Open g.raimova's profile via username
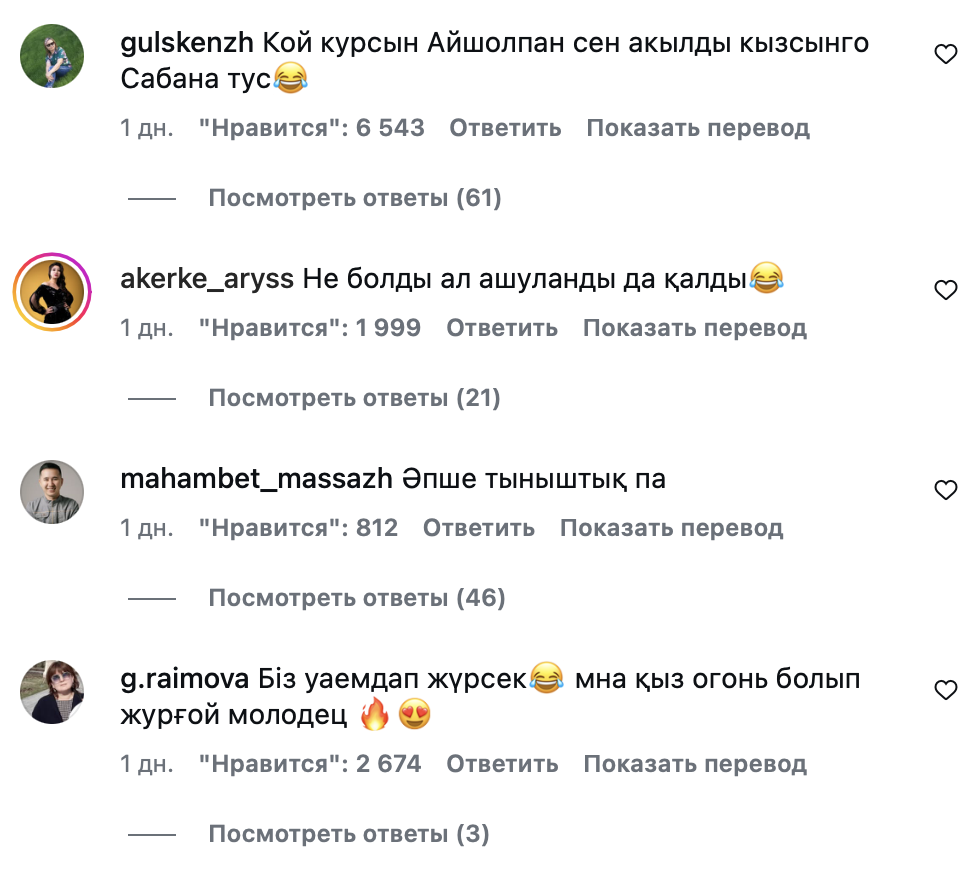976x875 pixels. (184, 679)
